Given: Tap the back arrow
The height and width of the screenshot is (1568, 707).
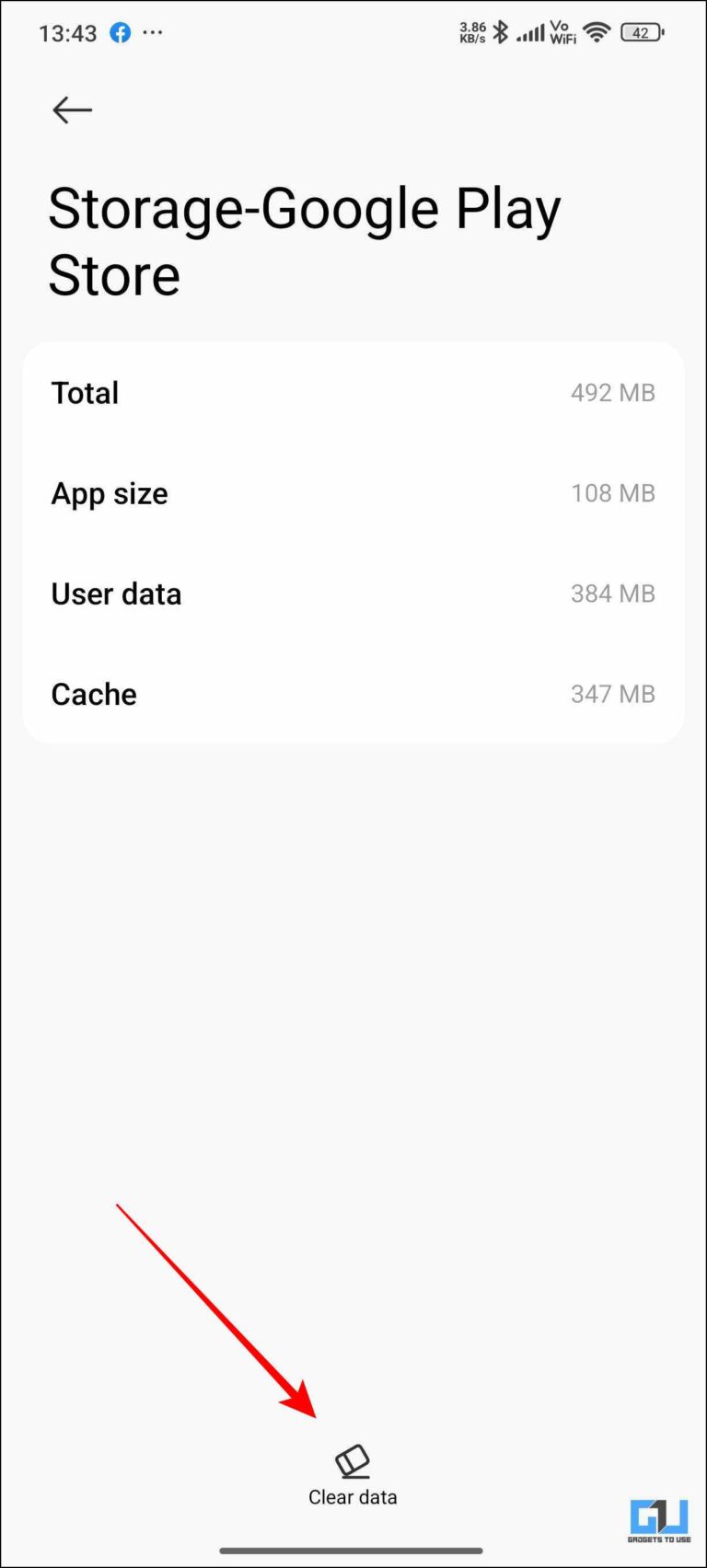Looking at the screenshot, I should click(72, 110).
